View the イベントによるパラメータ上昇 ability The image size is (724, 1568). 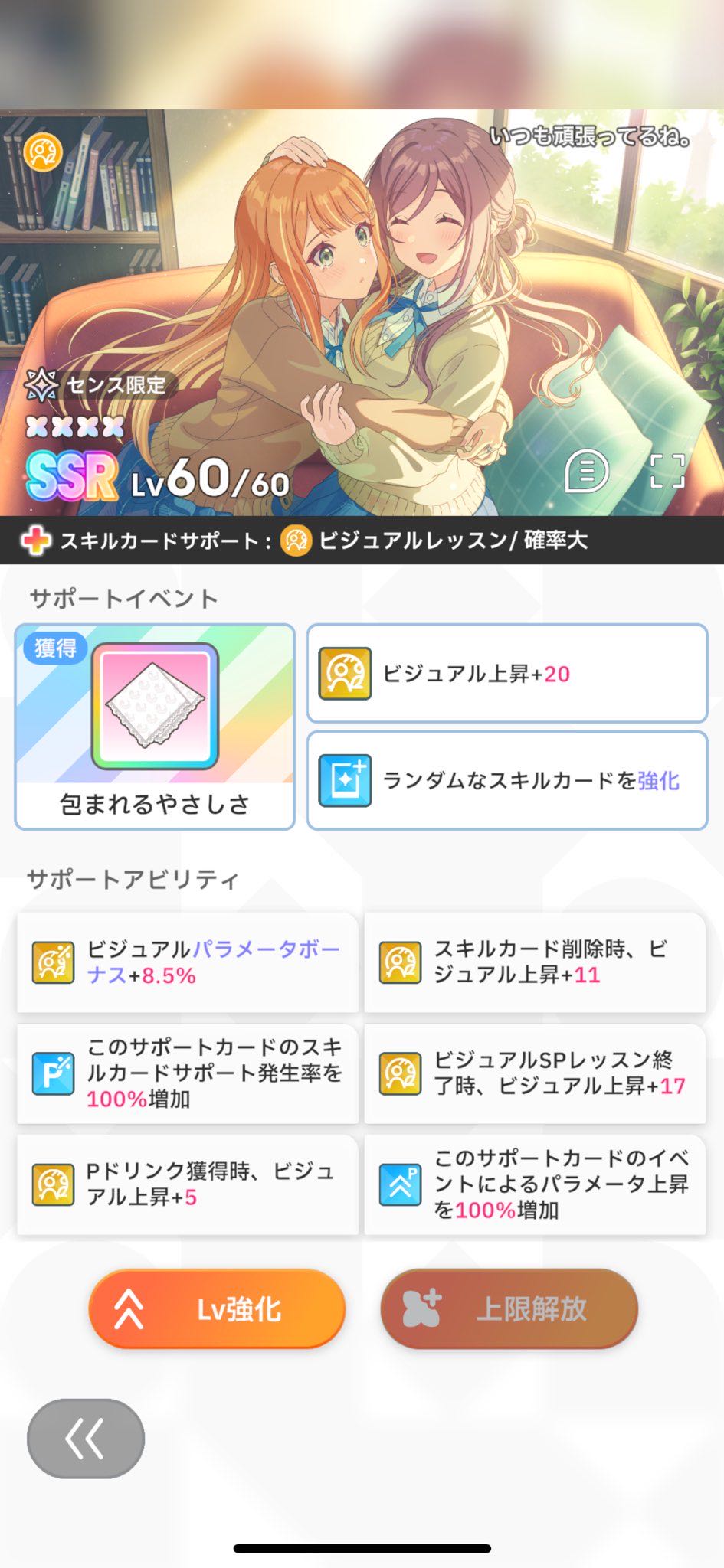tap(534, 1184)
